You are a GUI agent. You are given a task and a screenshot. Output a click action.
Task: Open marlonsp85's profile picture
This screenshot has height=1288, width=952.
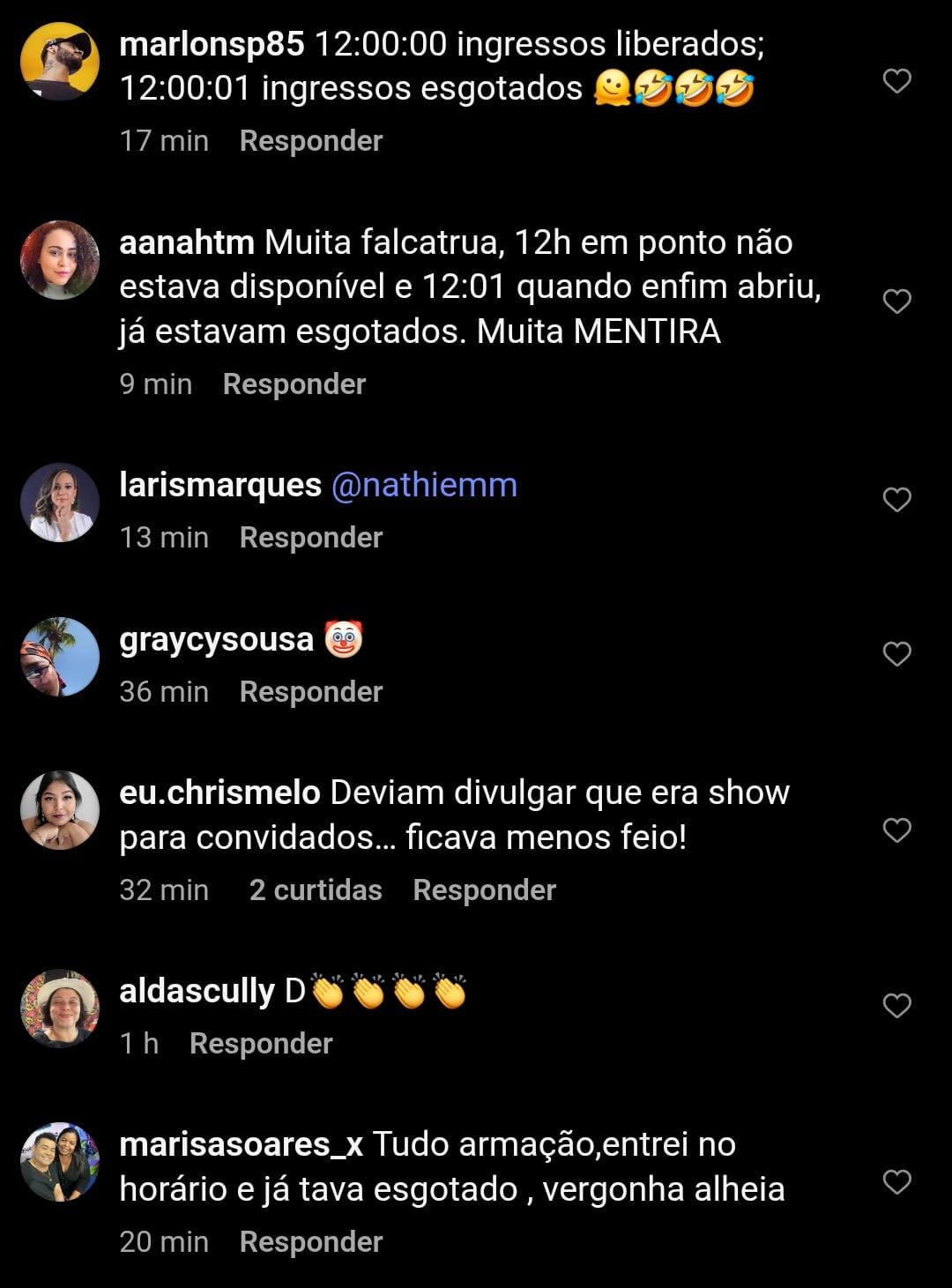tap(60, 62)
